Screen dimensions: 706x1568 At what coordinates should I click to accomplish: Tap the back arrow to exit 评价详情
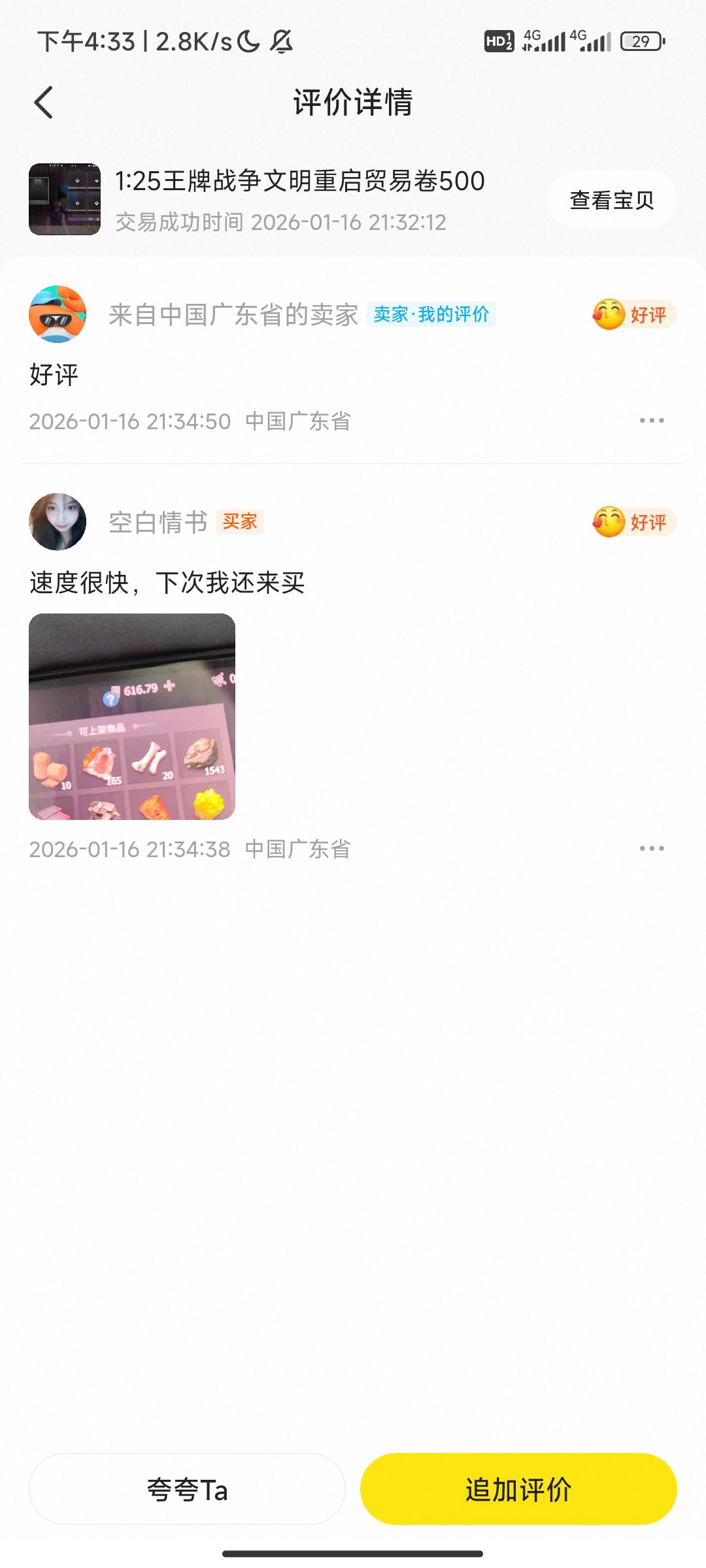click(x=42, y=101)
